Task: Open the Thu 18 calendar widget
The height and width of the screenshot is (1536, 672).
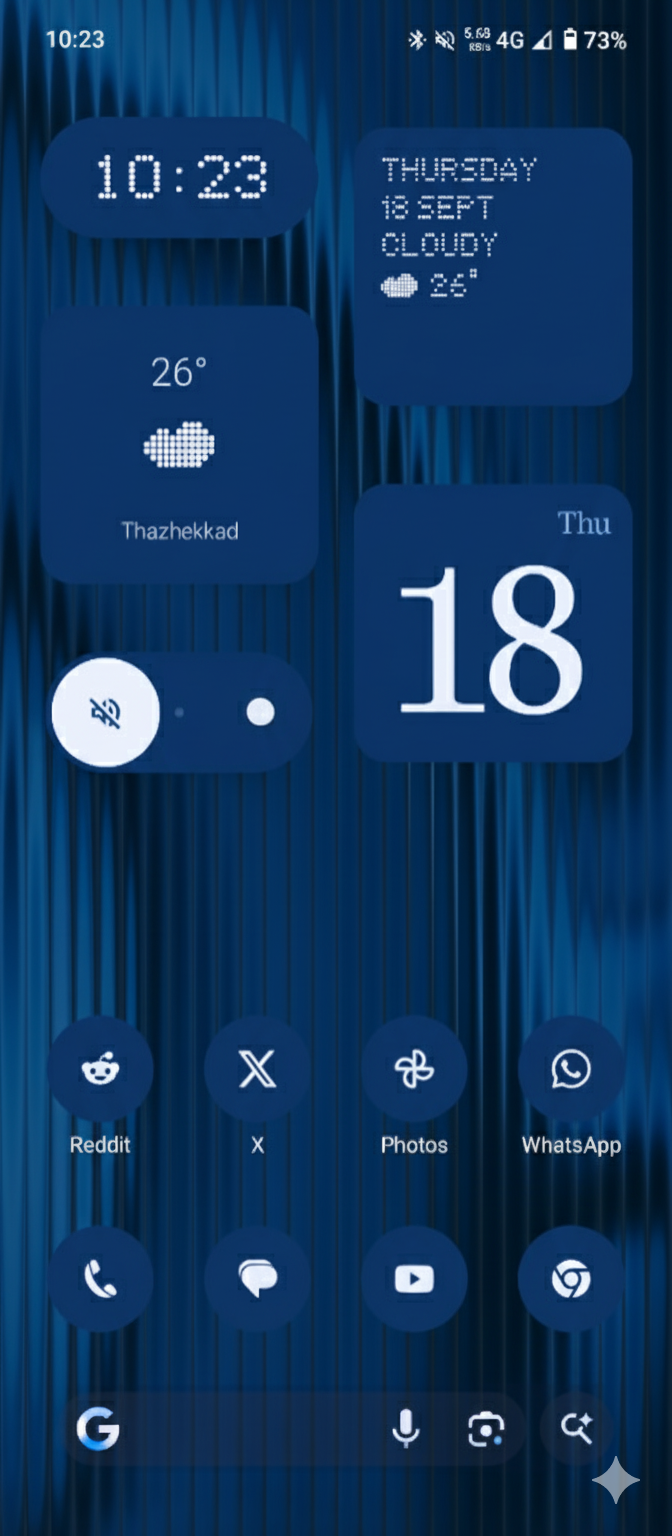Action: tap(493, 623)
